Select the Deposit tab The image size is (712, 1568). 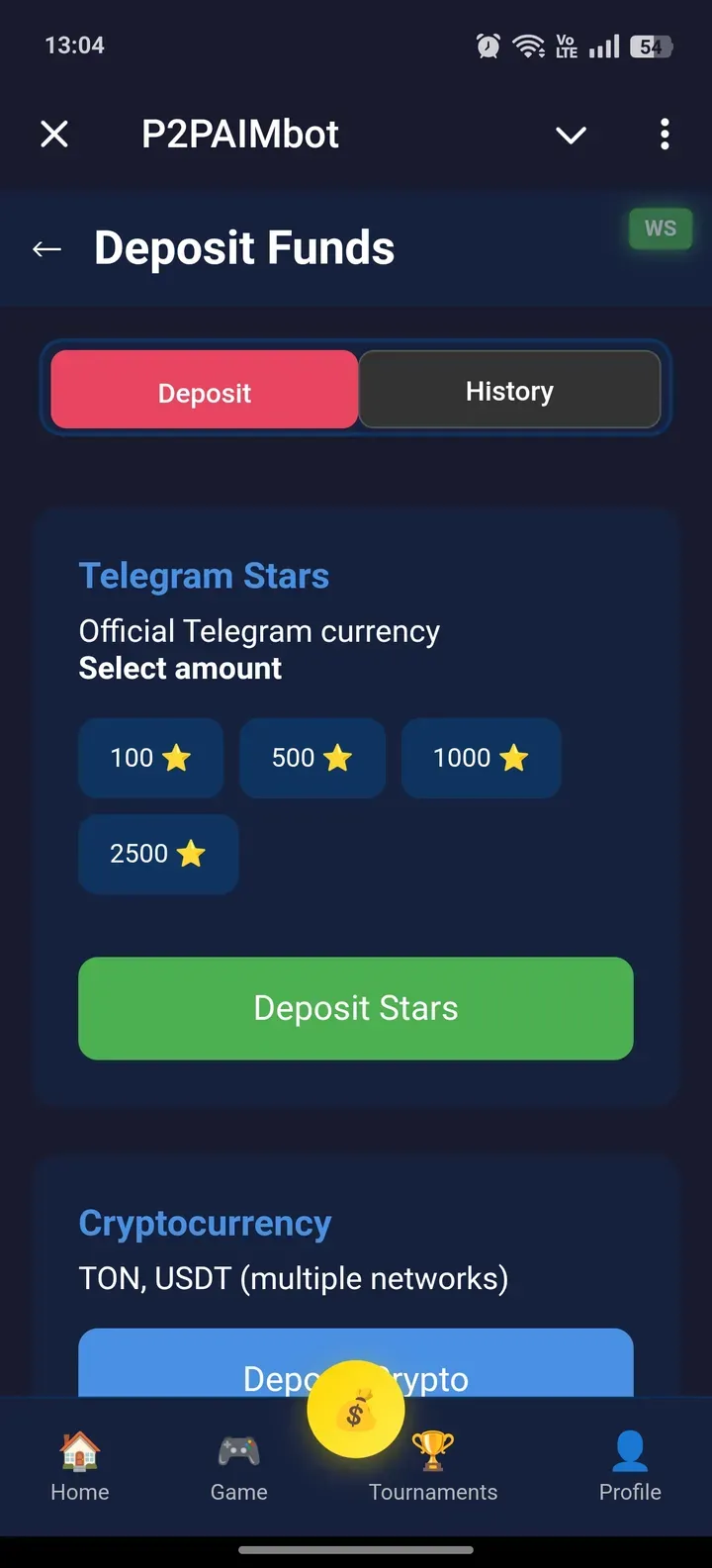(205, 391)
